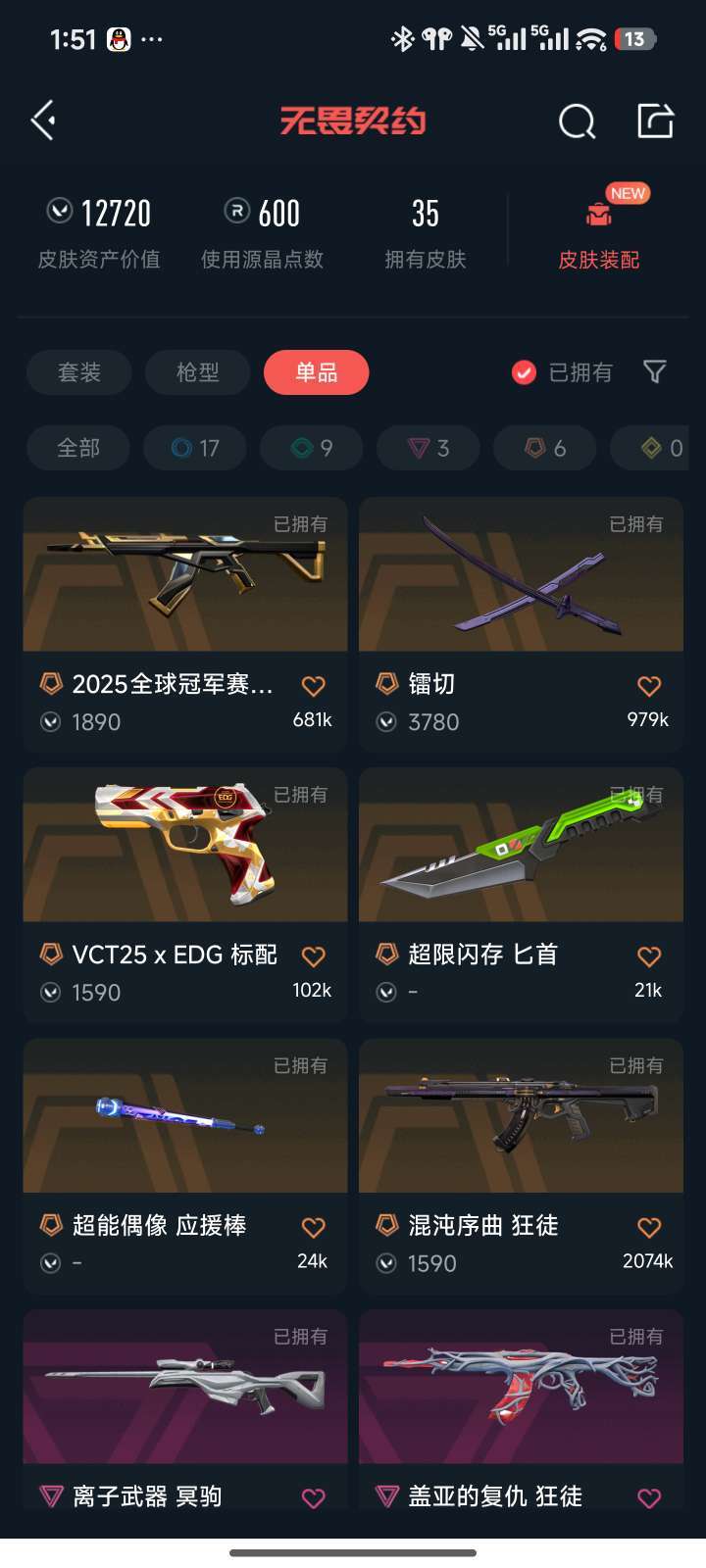
Task: Filter by the orange tier chip showing 6
Action: point(544,448)
